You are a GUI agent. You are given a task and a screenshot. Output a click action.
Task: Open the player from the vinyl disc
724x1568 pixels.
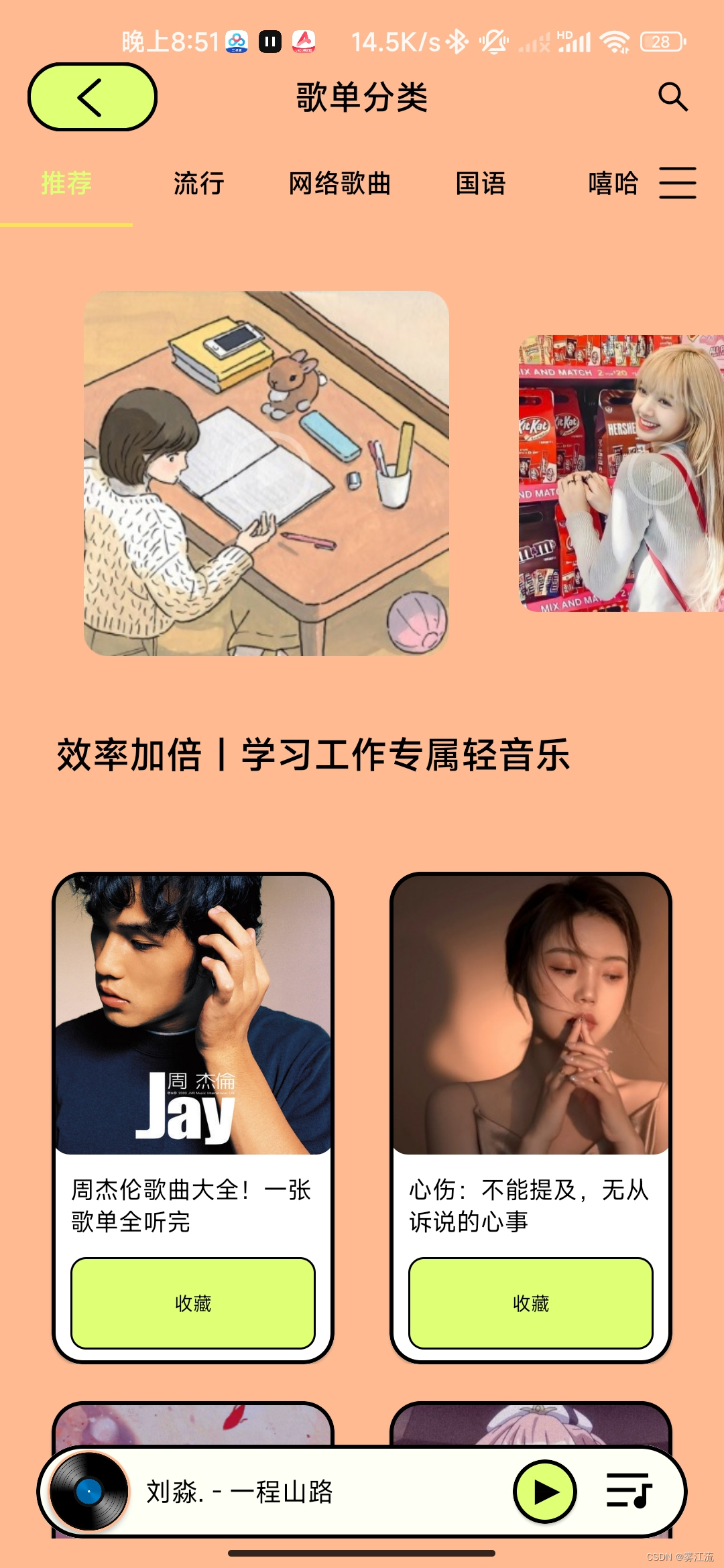[89, 1492]
